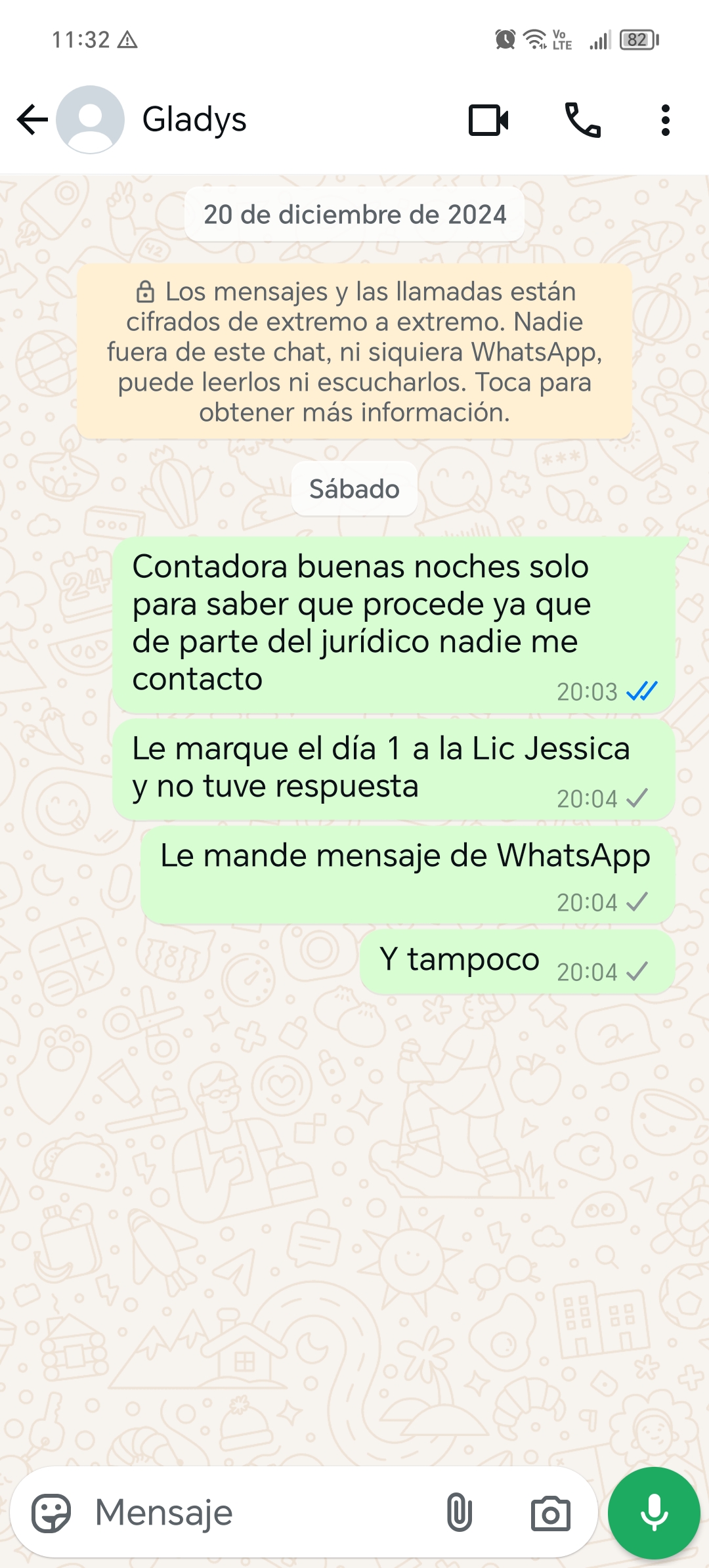Screen dimensions: 709x1568
Task: Go back to the chat list
Action: pos(32,120)
